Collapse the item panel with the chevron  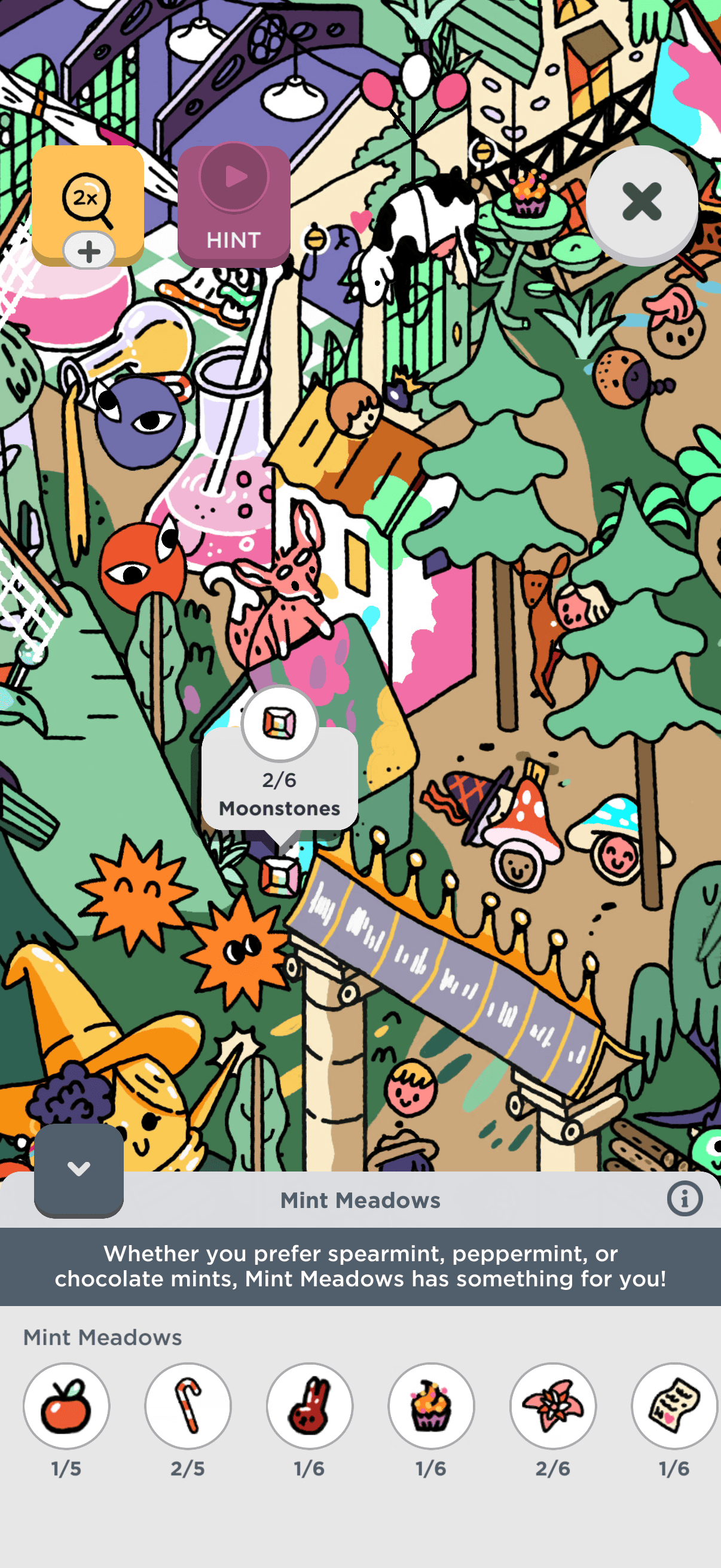pos(79,1169)
